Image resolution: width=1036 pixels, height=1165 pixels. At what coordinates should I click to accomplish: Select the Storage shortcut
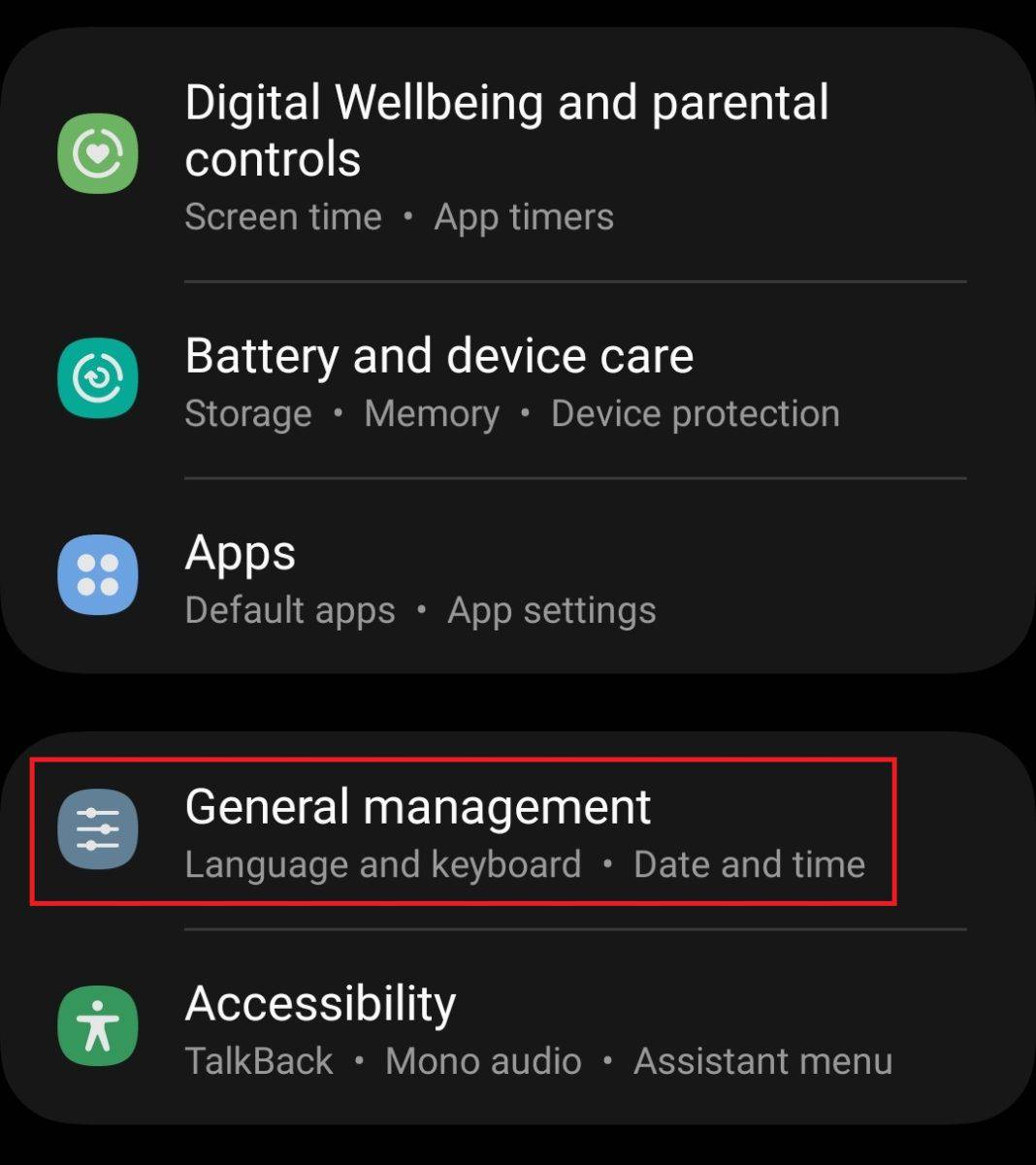tap(247, 413)
